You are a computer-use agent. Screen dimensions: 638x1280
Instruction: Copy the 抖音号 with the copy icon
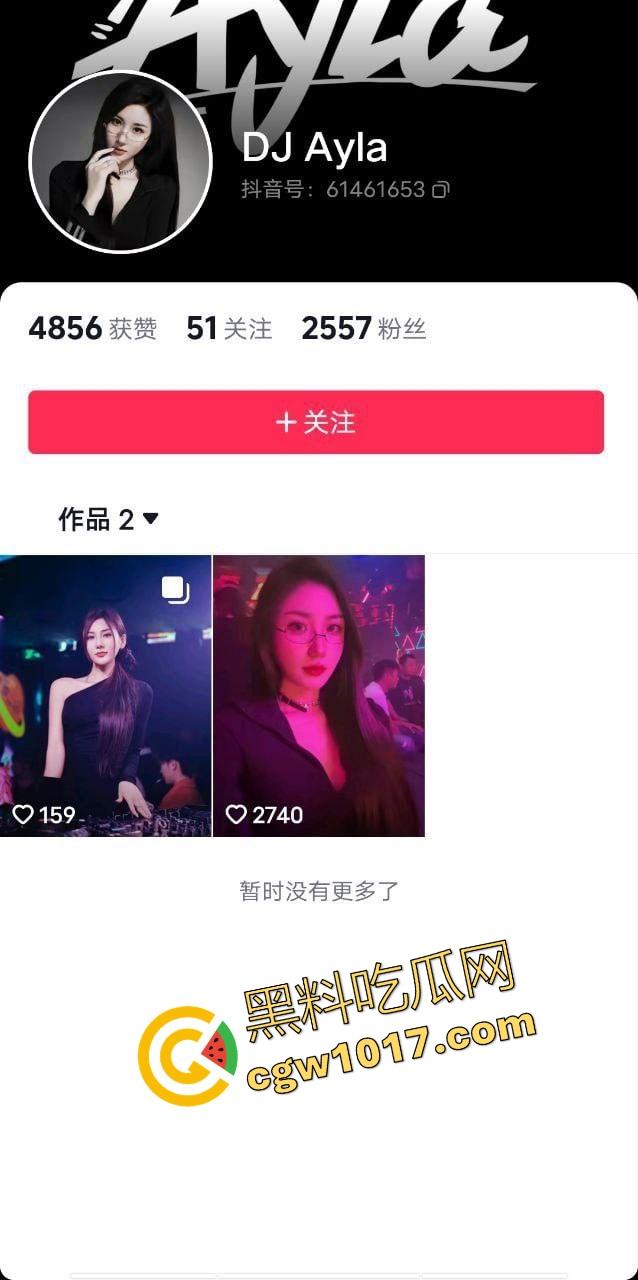(440, 189)
